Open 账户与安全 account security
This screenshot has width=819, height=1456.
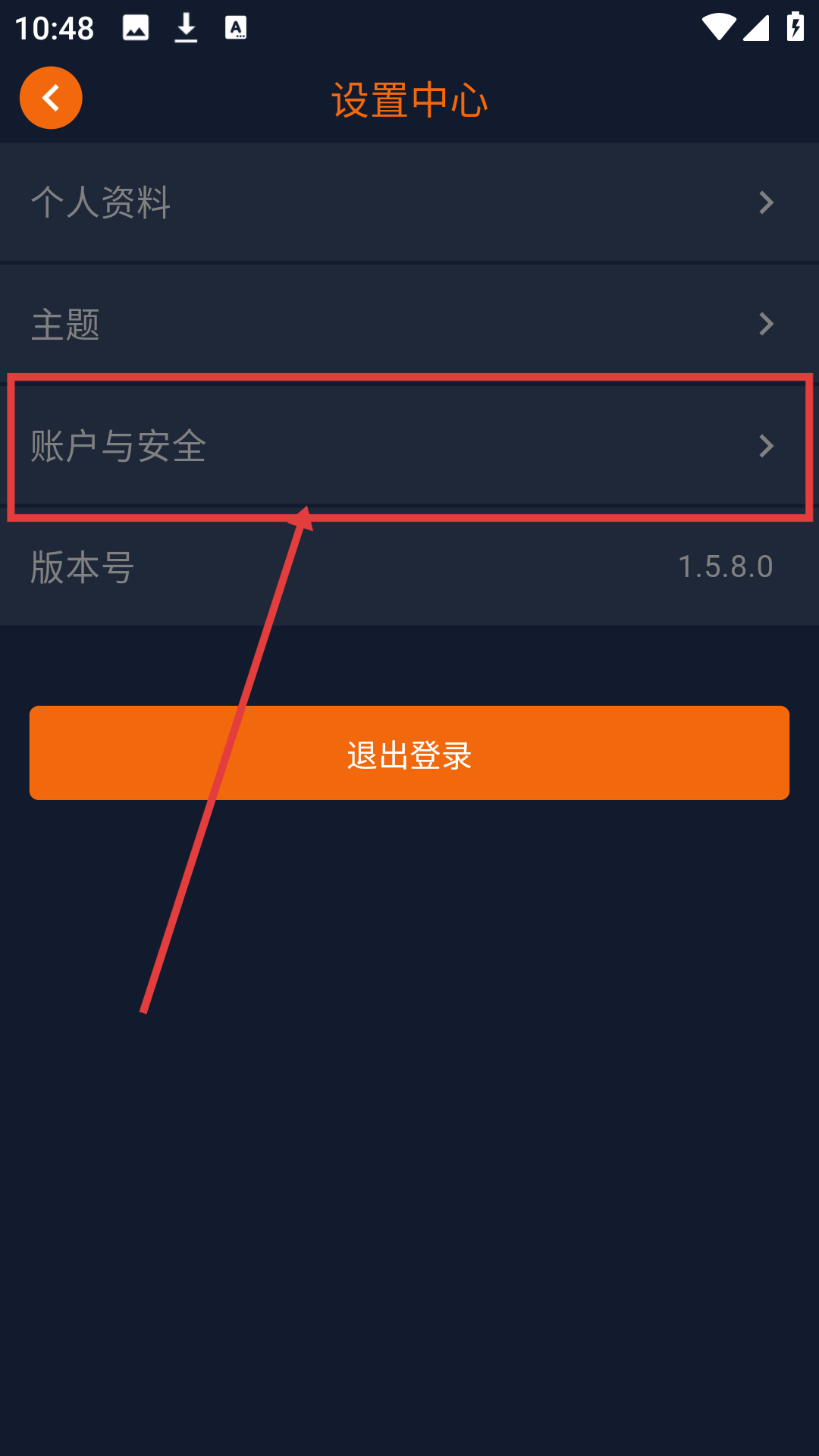pyautogui.click(x=409, y=446)
